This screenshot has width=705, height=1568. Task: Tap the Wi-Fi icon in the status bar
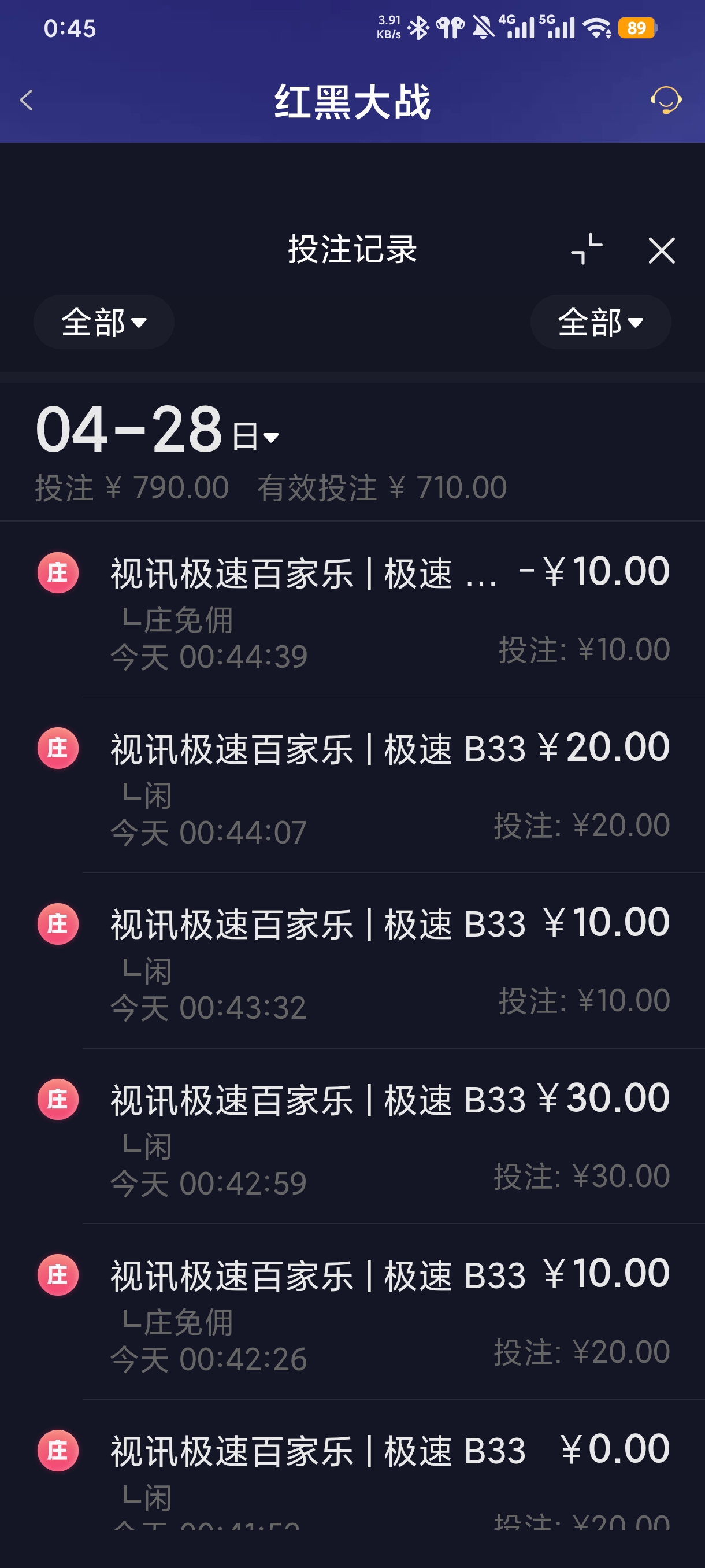coord(597,27)
